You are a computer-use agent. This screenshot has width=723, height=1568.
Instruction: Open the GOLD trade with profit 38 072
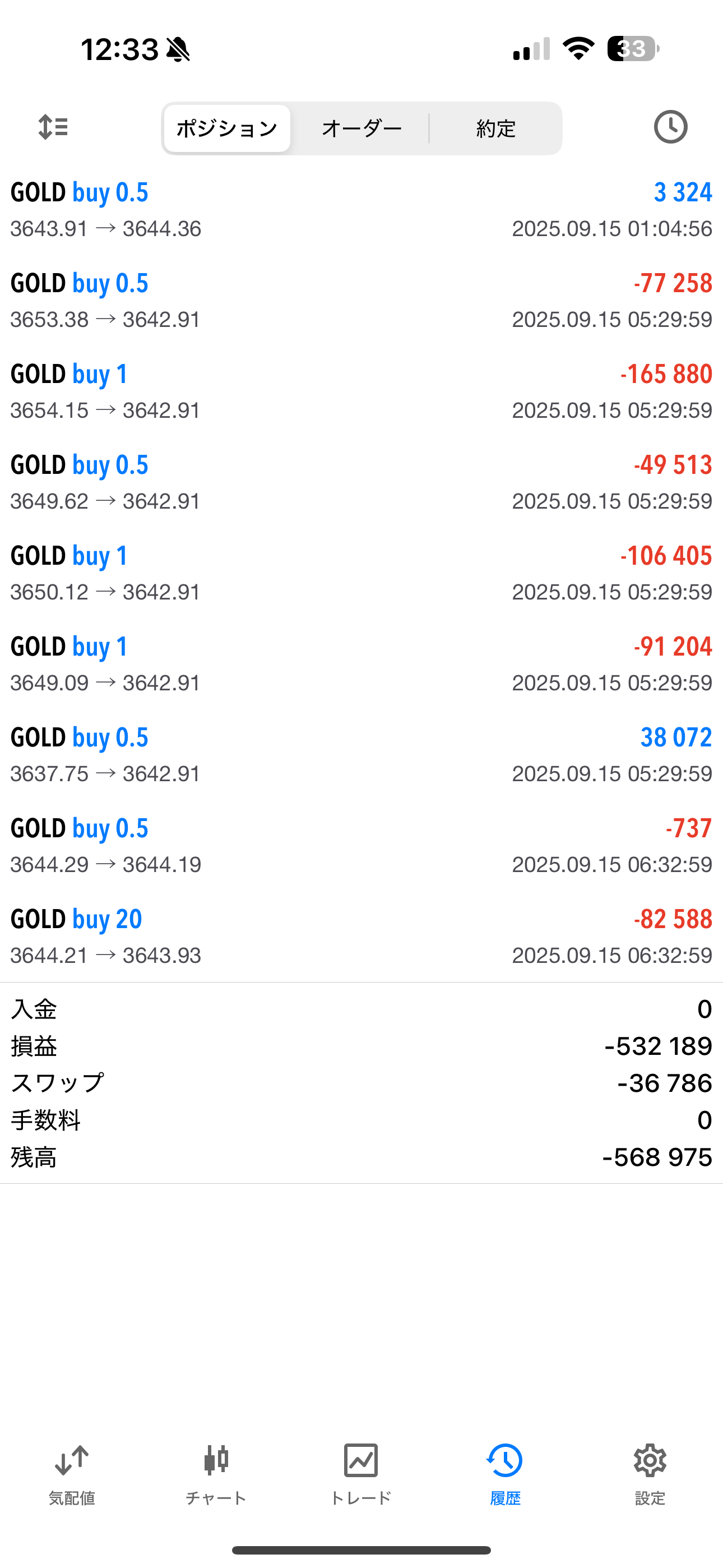[361, 755]
